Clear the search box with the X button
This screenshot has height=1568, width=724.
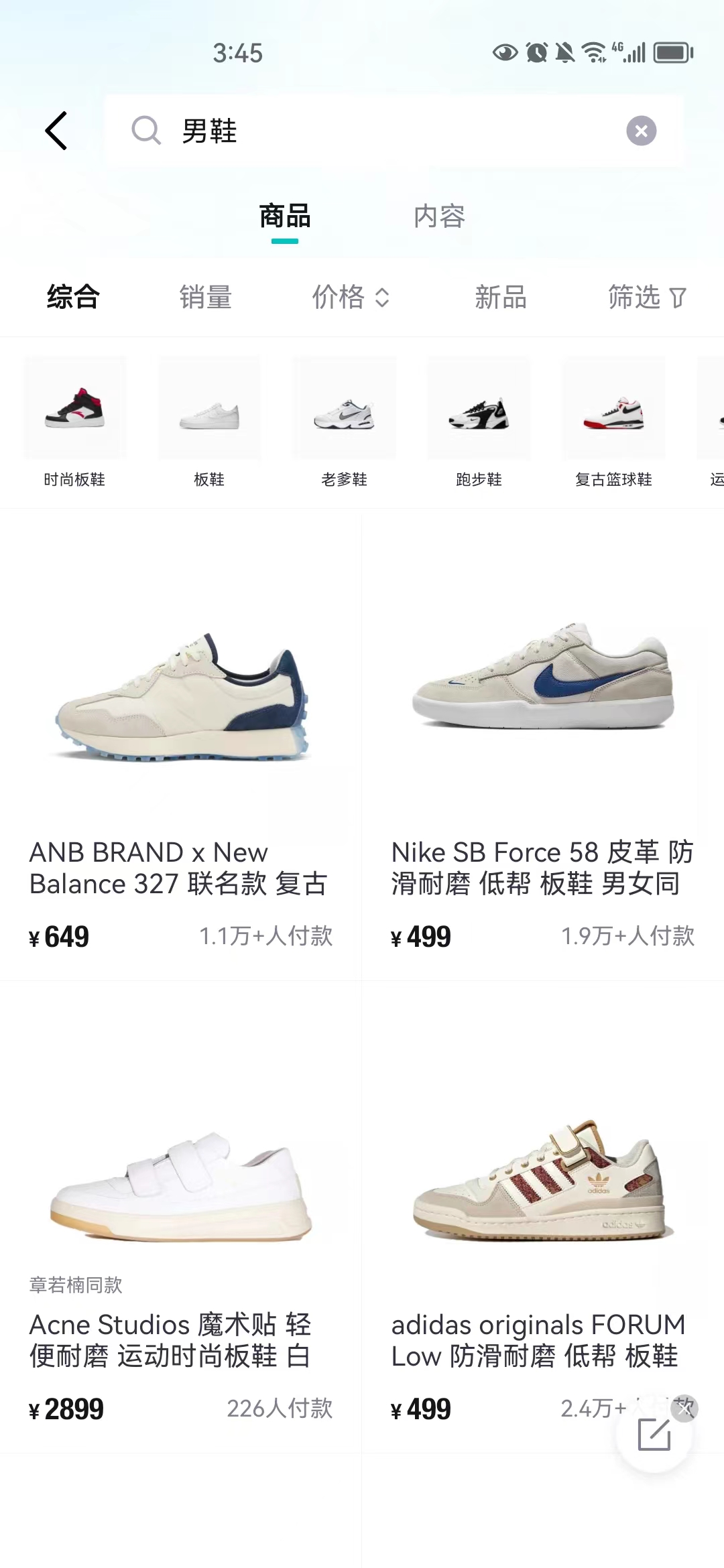coord(642,129)
